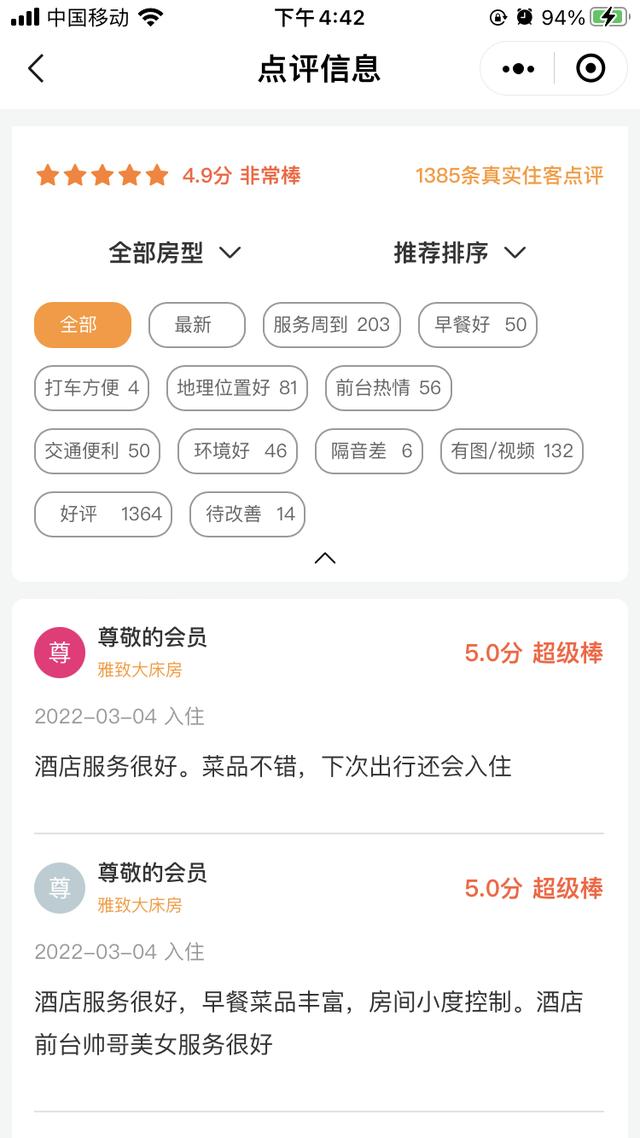Open the 推荐排序 sorting dropdown

[459, 253]
